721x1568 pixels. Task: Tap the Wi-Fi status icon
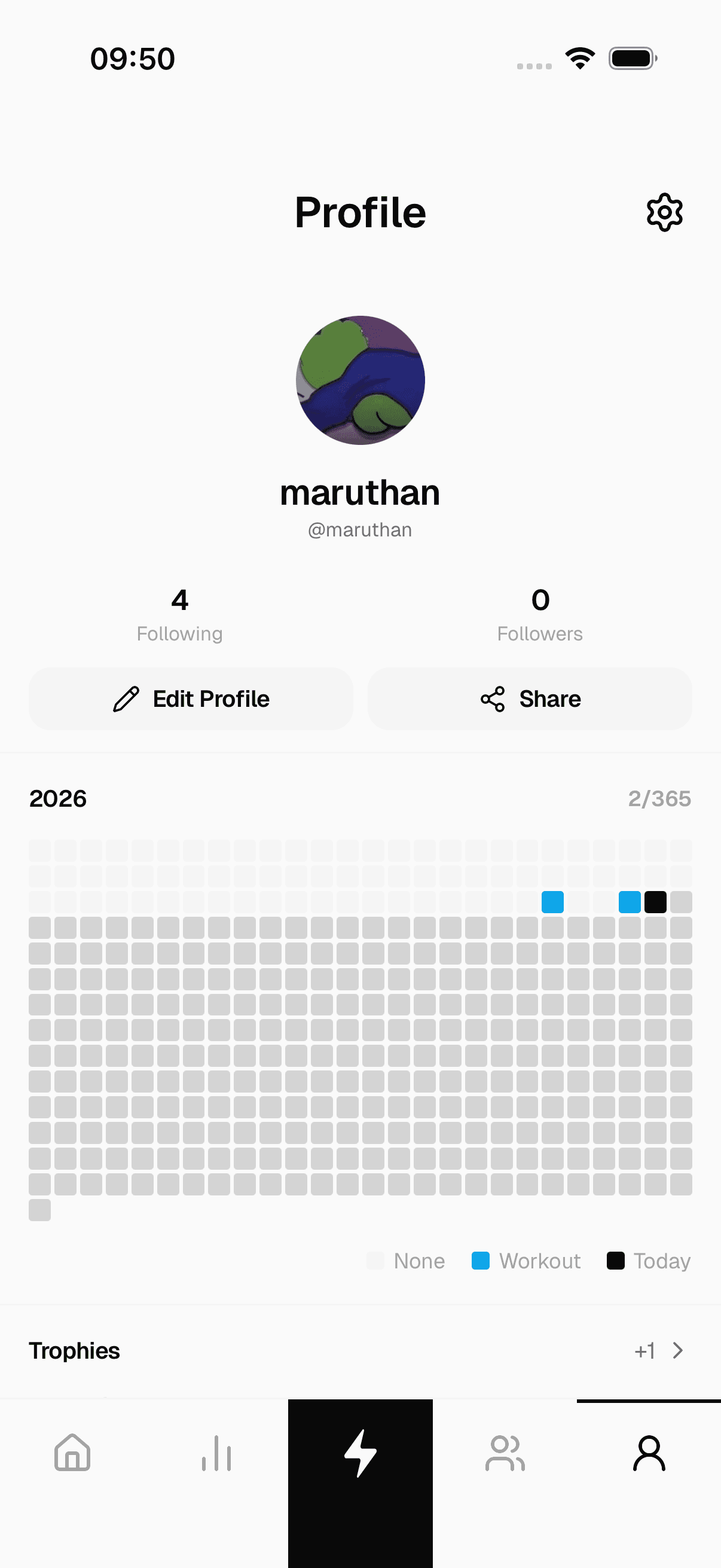[580, 57]
